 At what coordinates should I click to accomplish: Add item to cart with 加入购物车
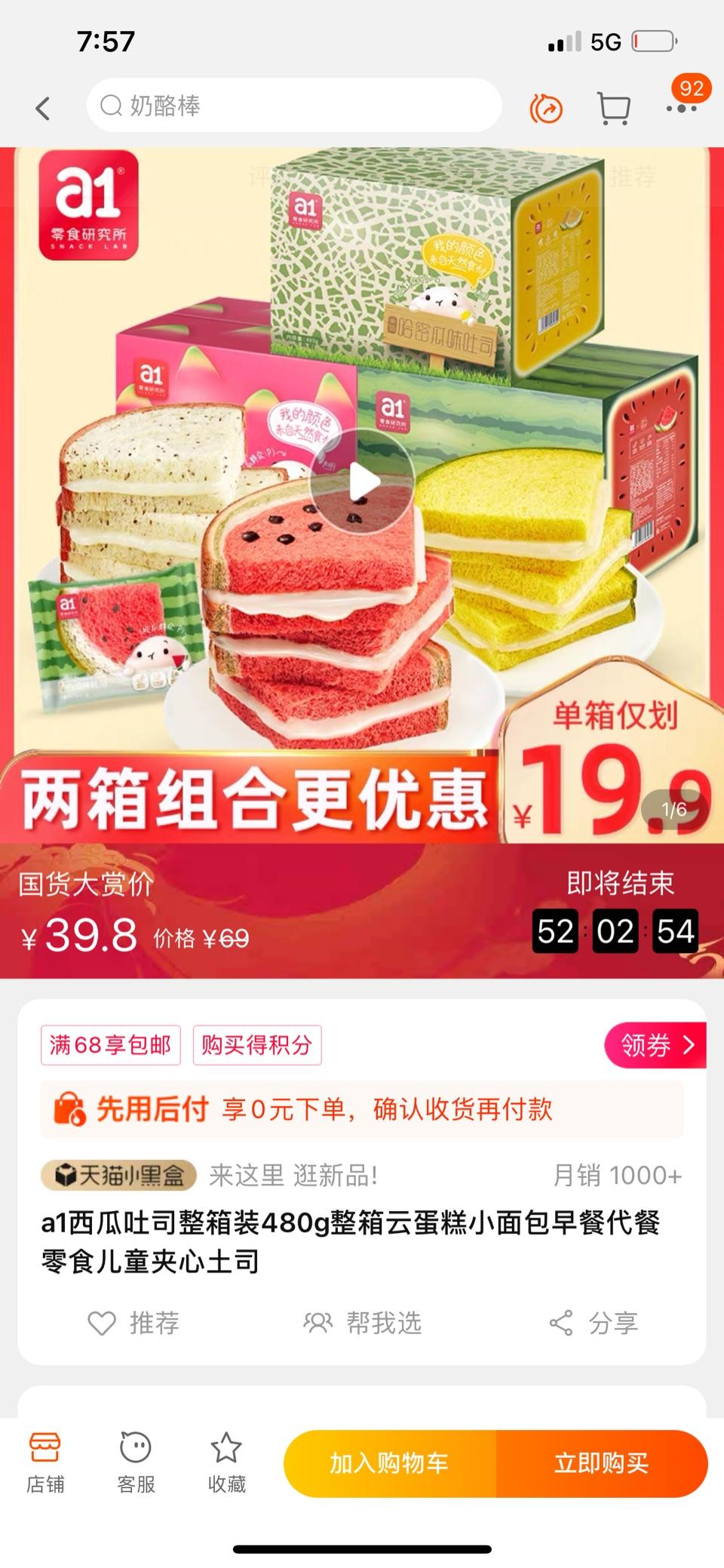390,1463
